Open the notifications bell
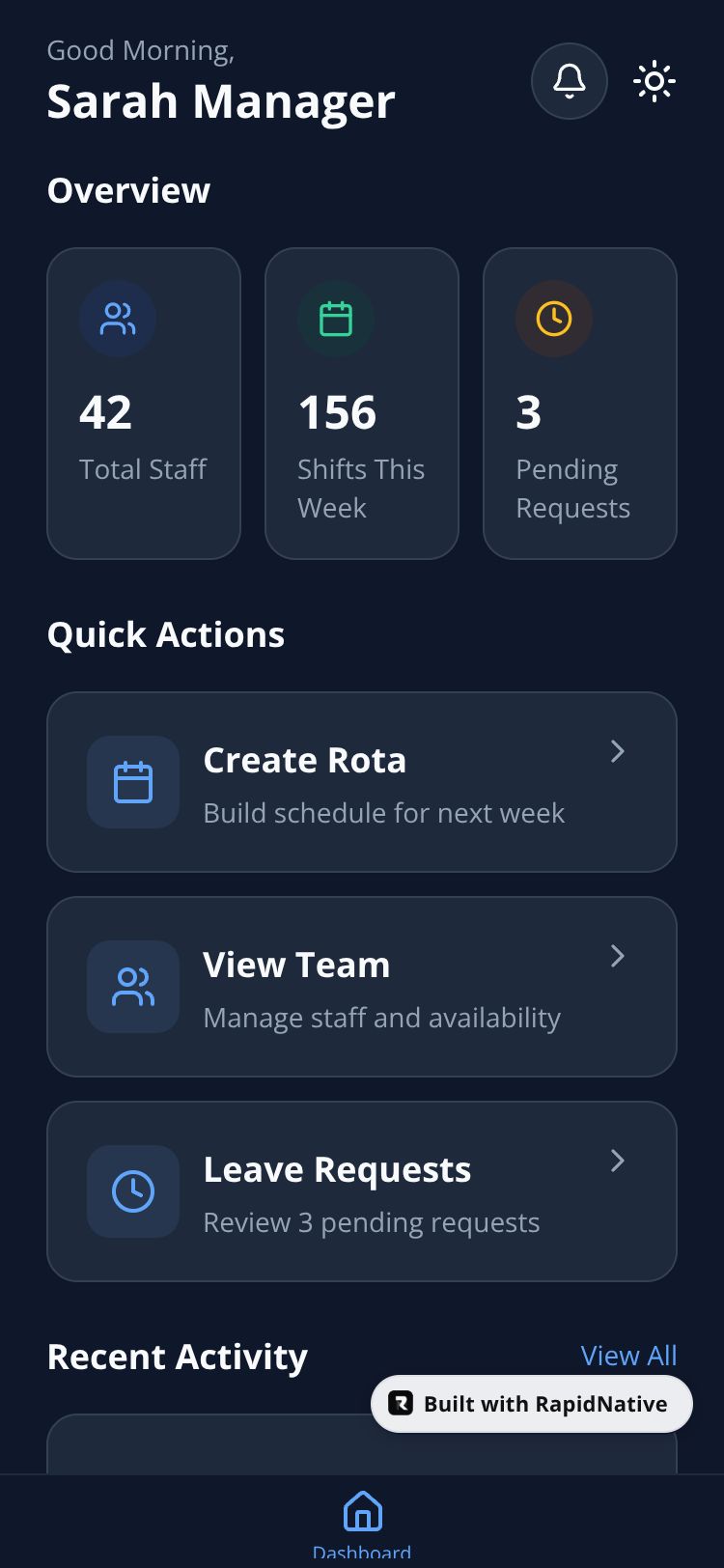Image resolution: width=724 pixels, height=1568 pixels. 570,81
